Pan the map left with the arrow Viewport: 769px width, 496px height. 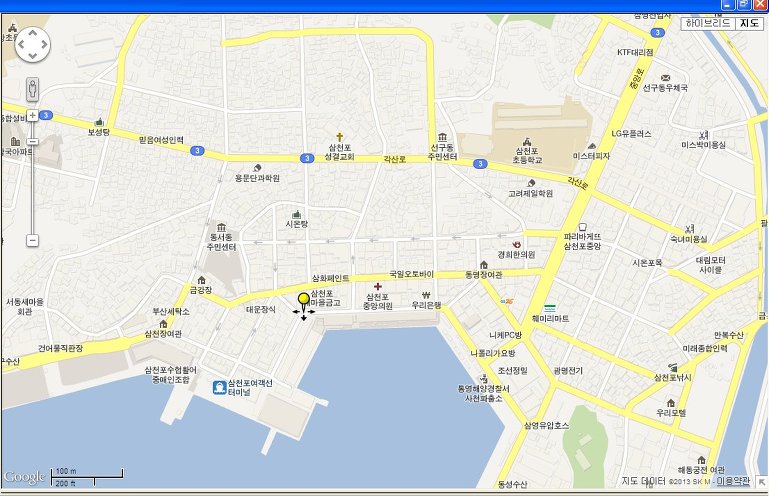[19, 45]
